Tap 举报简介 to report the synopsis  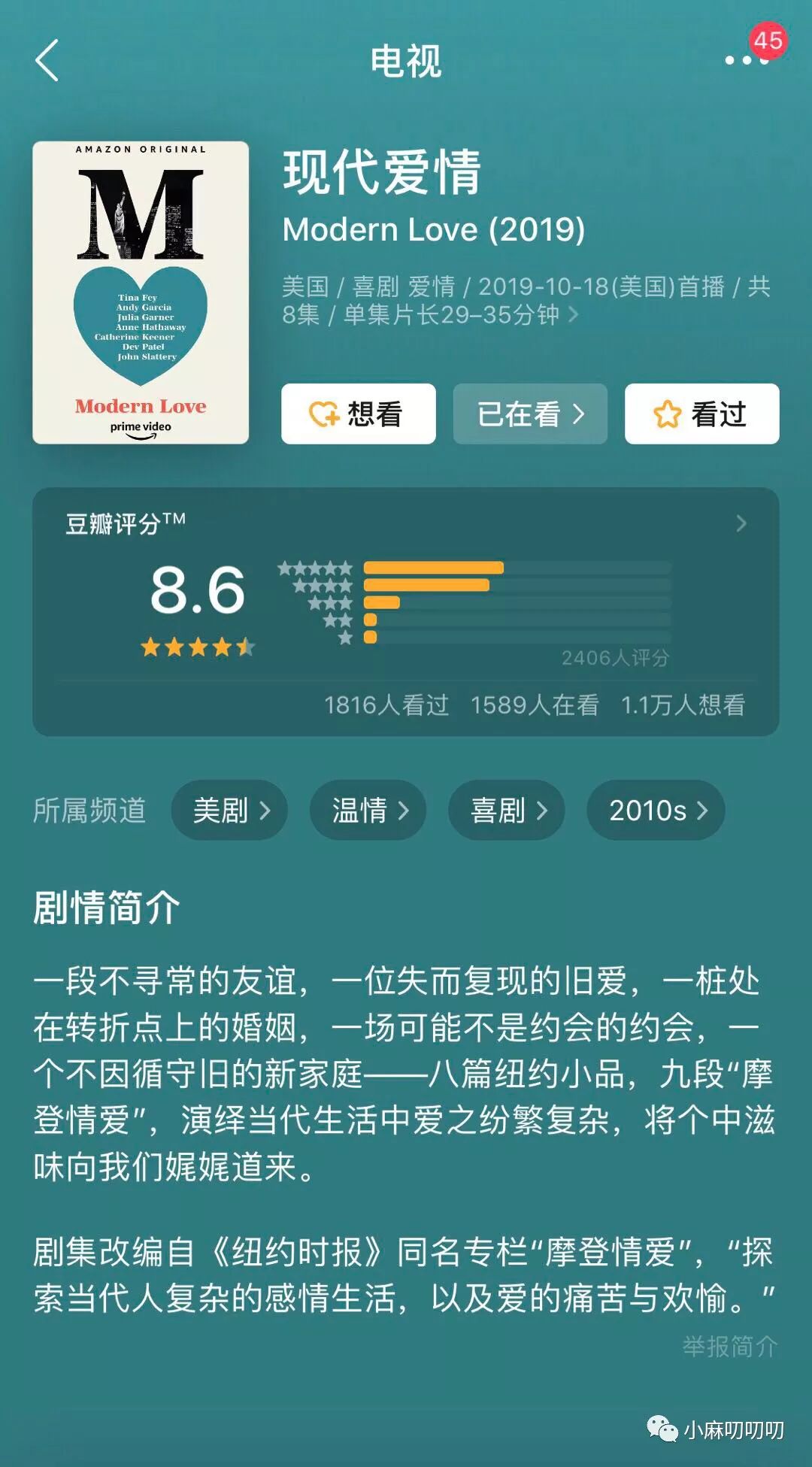coord(730,1346)
